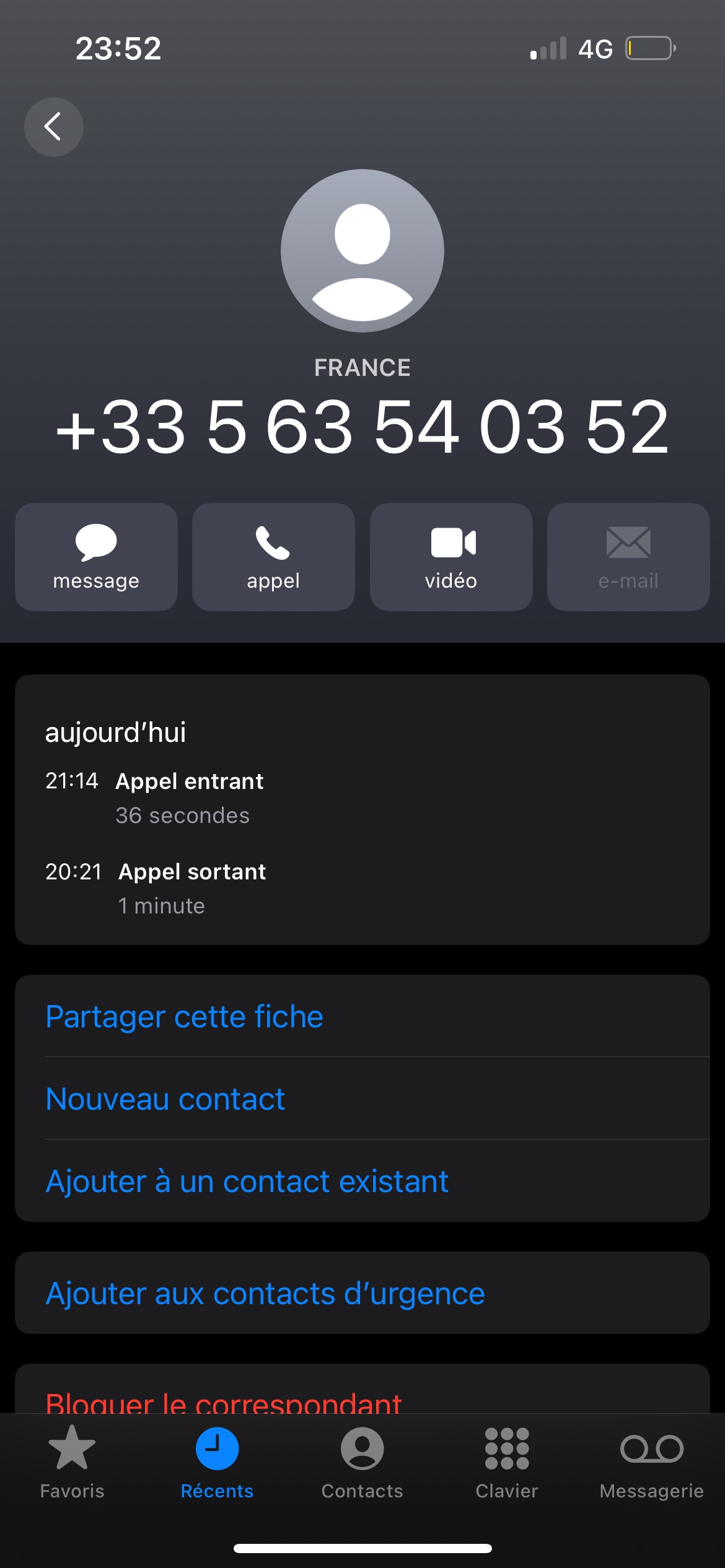
Task: Block the caller with Bloquer le correspondant
Action: click(x=223, y=1401)
